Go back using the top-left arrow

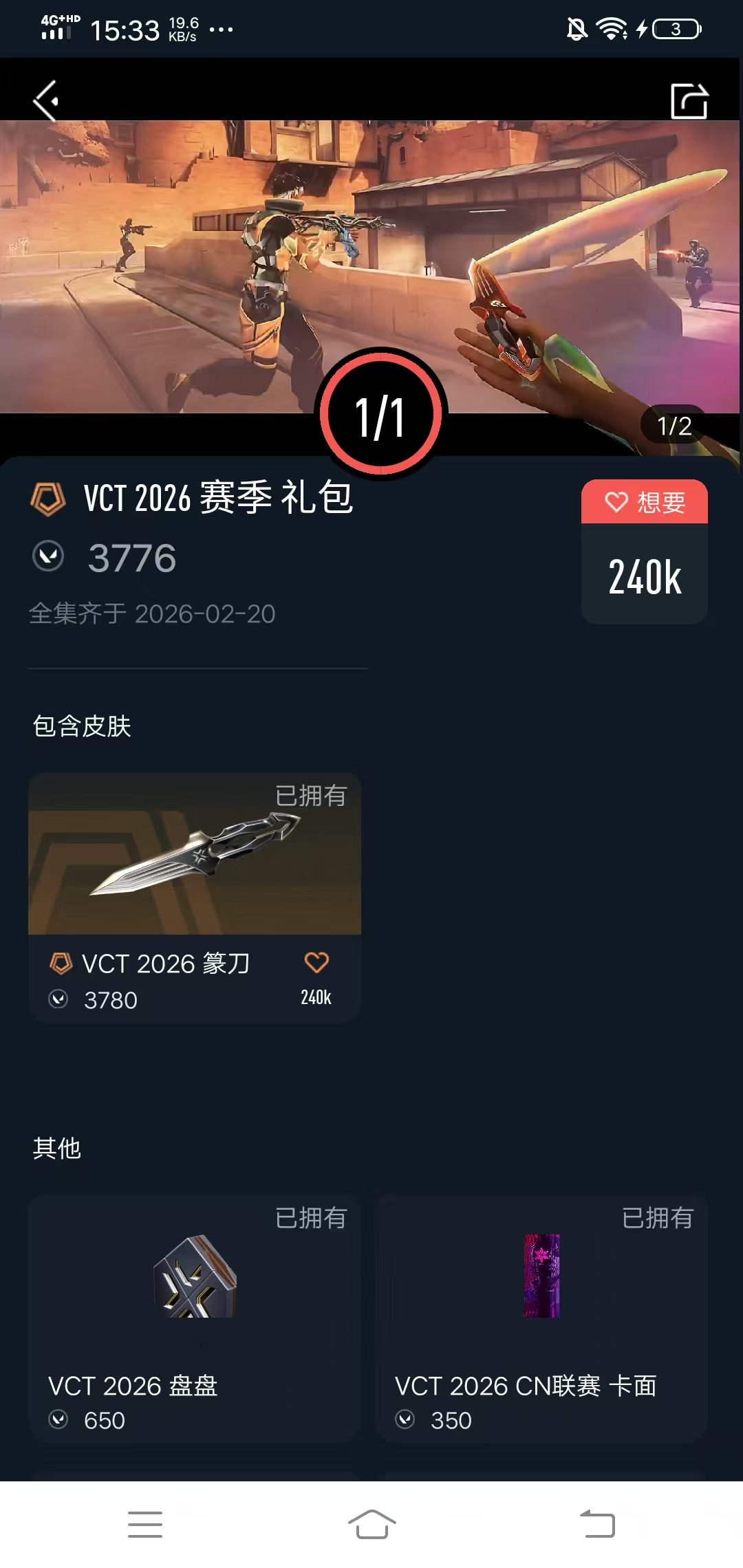point(46,100)
